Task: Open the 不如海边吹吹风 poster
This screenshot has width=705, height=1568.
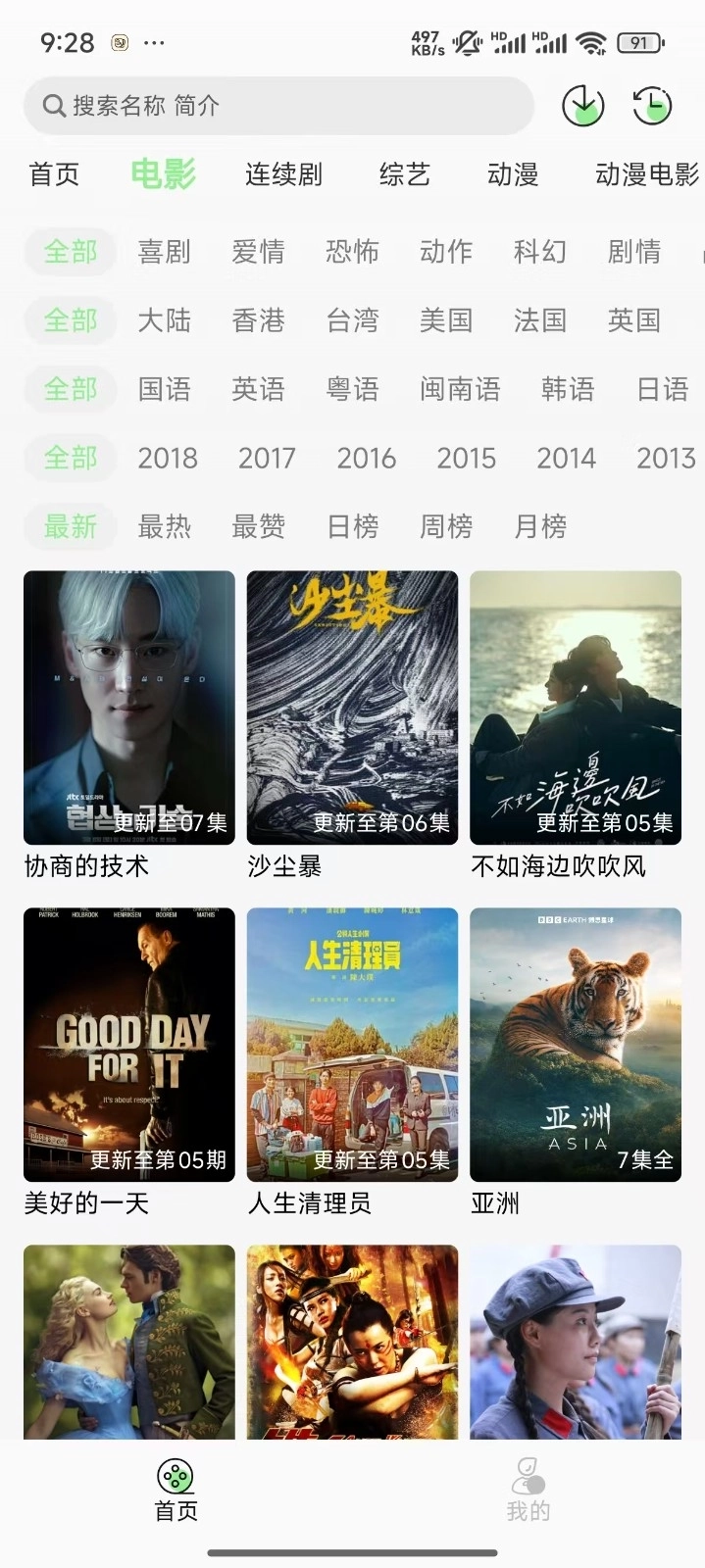Action: (x=576, y=708)
